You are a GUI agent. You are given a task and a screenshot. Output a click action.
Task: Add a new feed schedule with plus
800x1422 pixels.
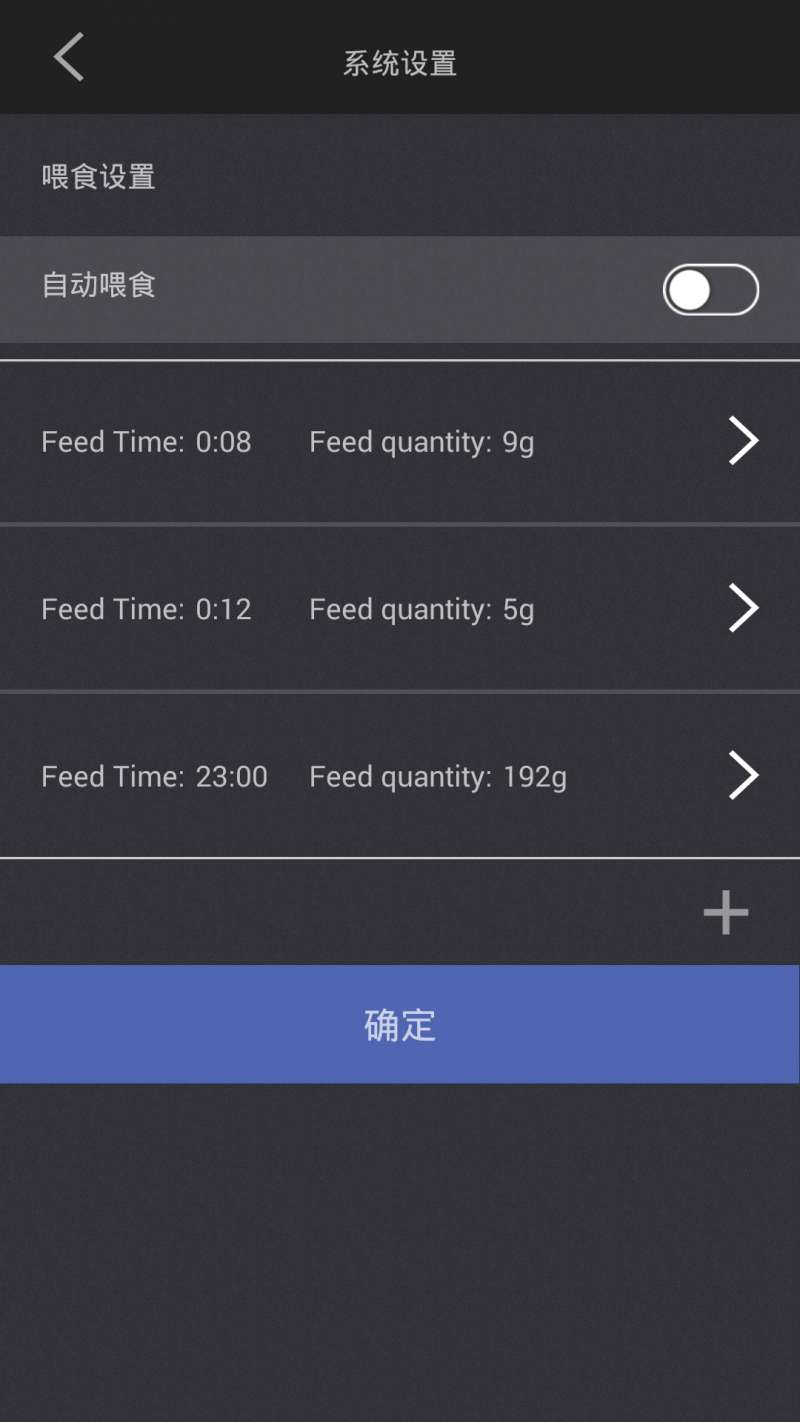click(726, 912)
